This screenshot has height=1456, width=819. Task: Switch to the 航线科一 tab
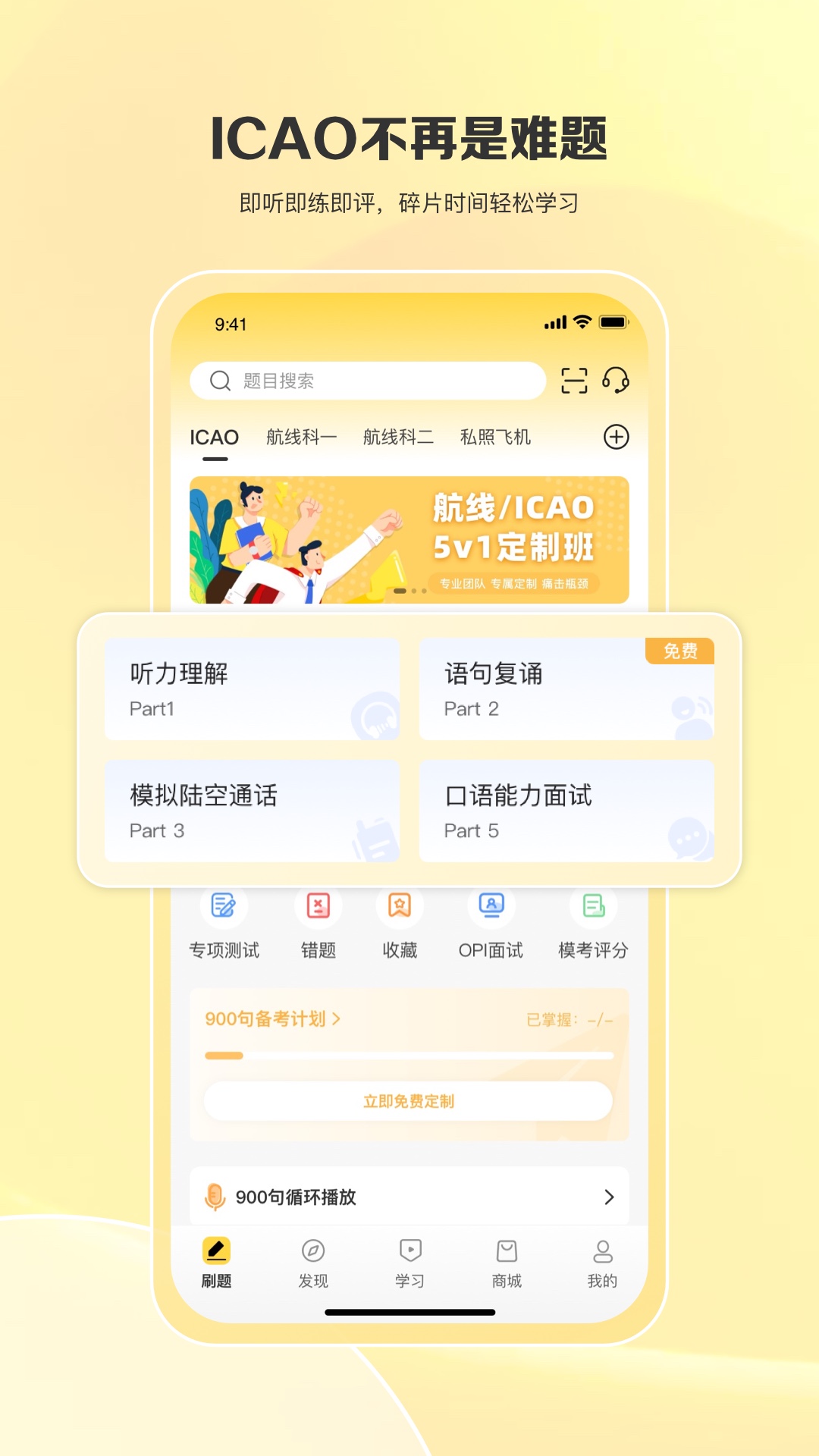coord(300,437)
